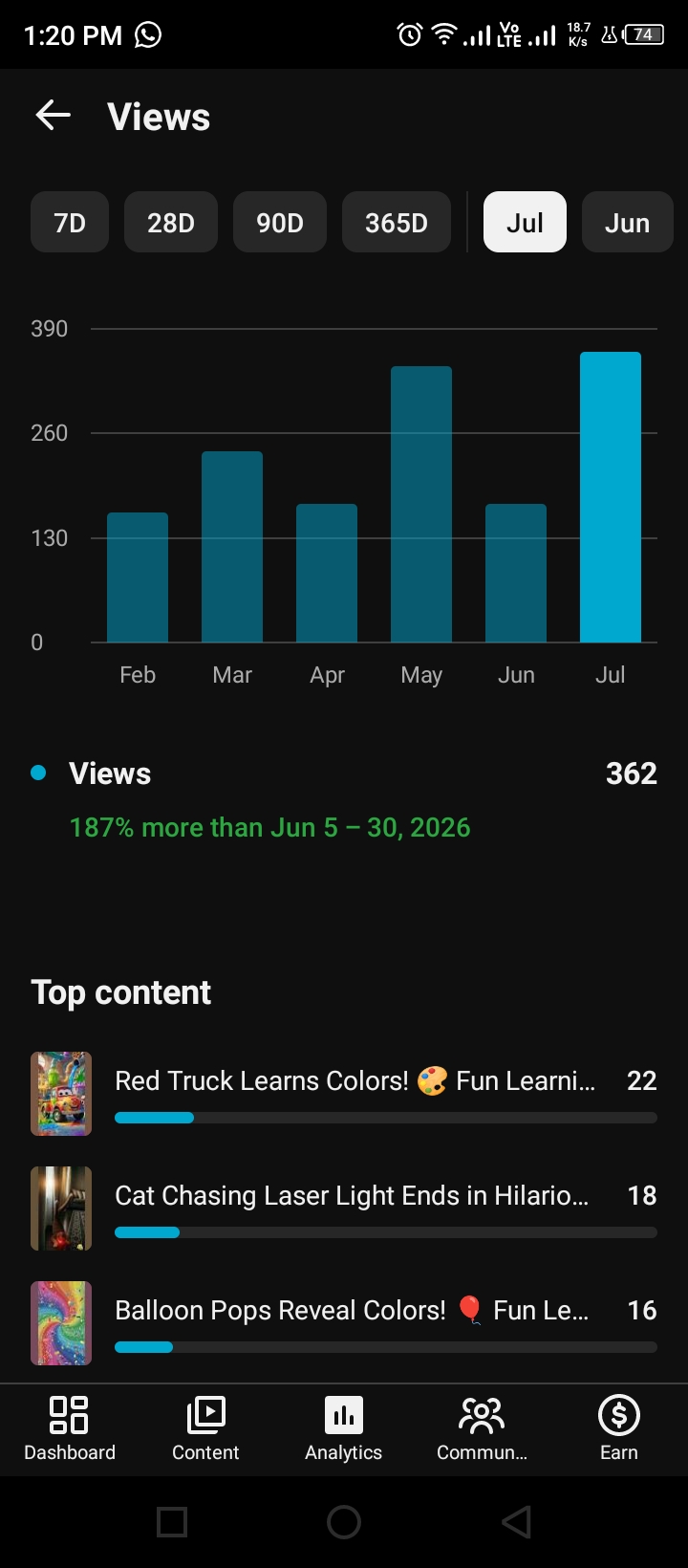688x1568 pixels.
Task: Go back using the arrow icon
Action: tap(54, 116)
